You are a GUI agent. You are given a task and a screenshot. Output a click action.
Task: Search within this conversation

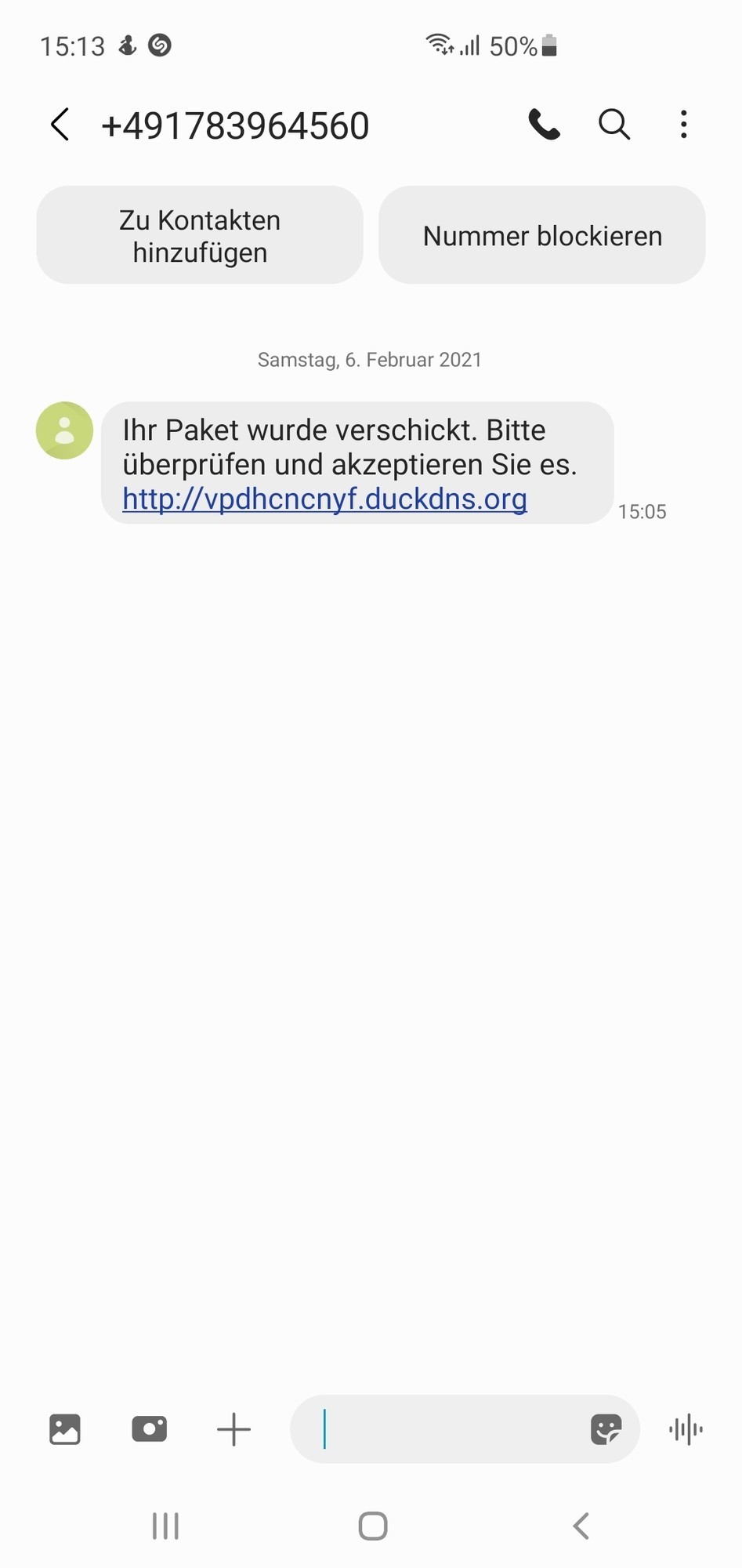pos(614,125)
